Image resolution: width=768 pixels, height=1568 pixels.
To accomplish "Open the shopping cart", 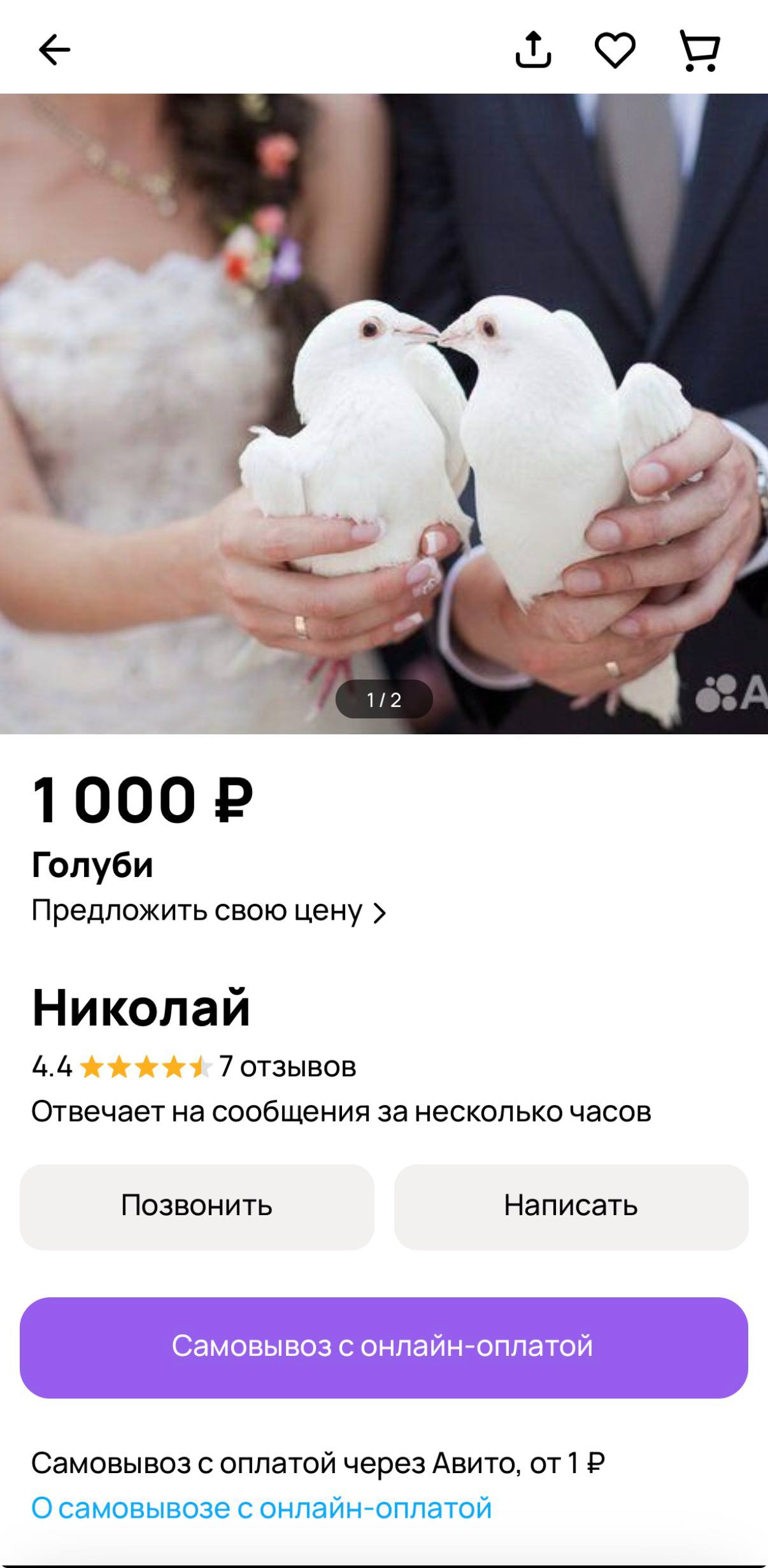I will (700, 50).
